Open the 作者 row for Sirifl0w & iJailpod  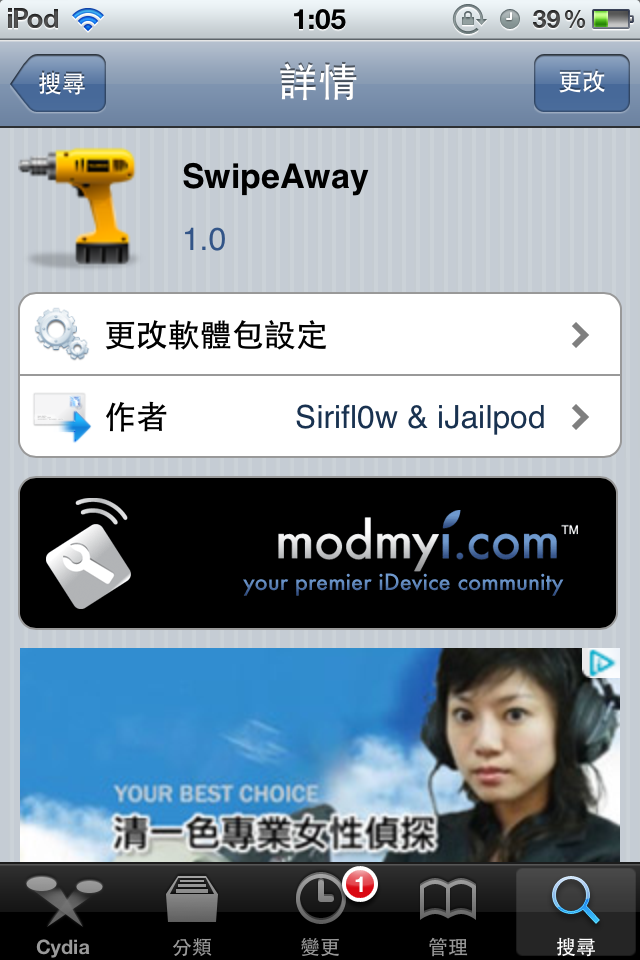320,417
